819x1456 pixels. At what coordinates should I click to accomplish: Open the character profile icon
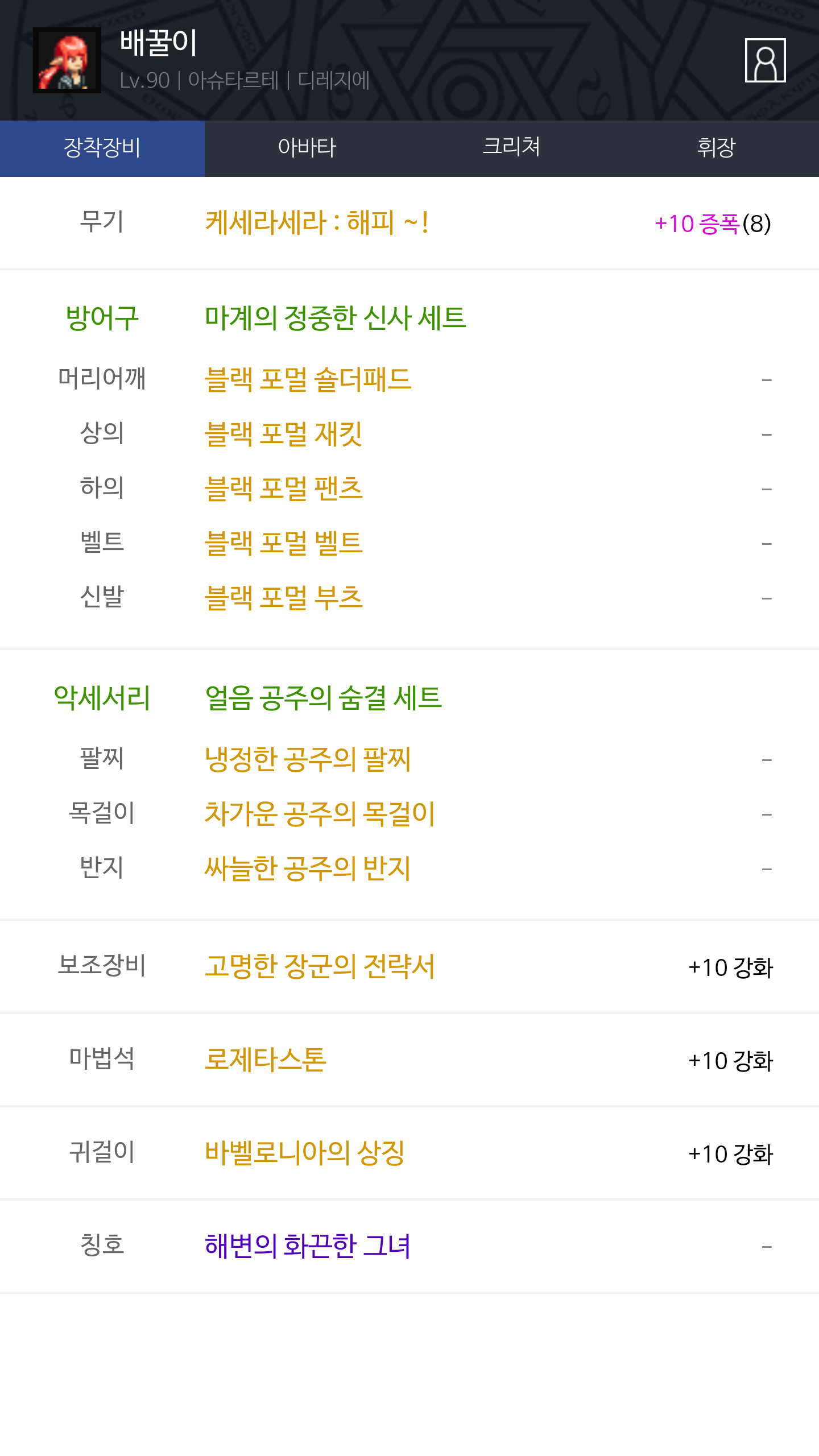click(x=765, y=60)
